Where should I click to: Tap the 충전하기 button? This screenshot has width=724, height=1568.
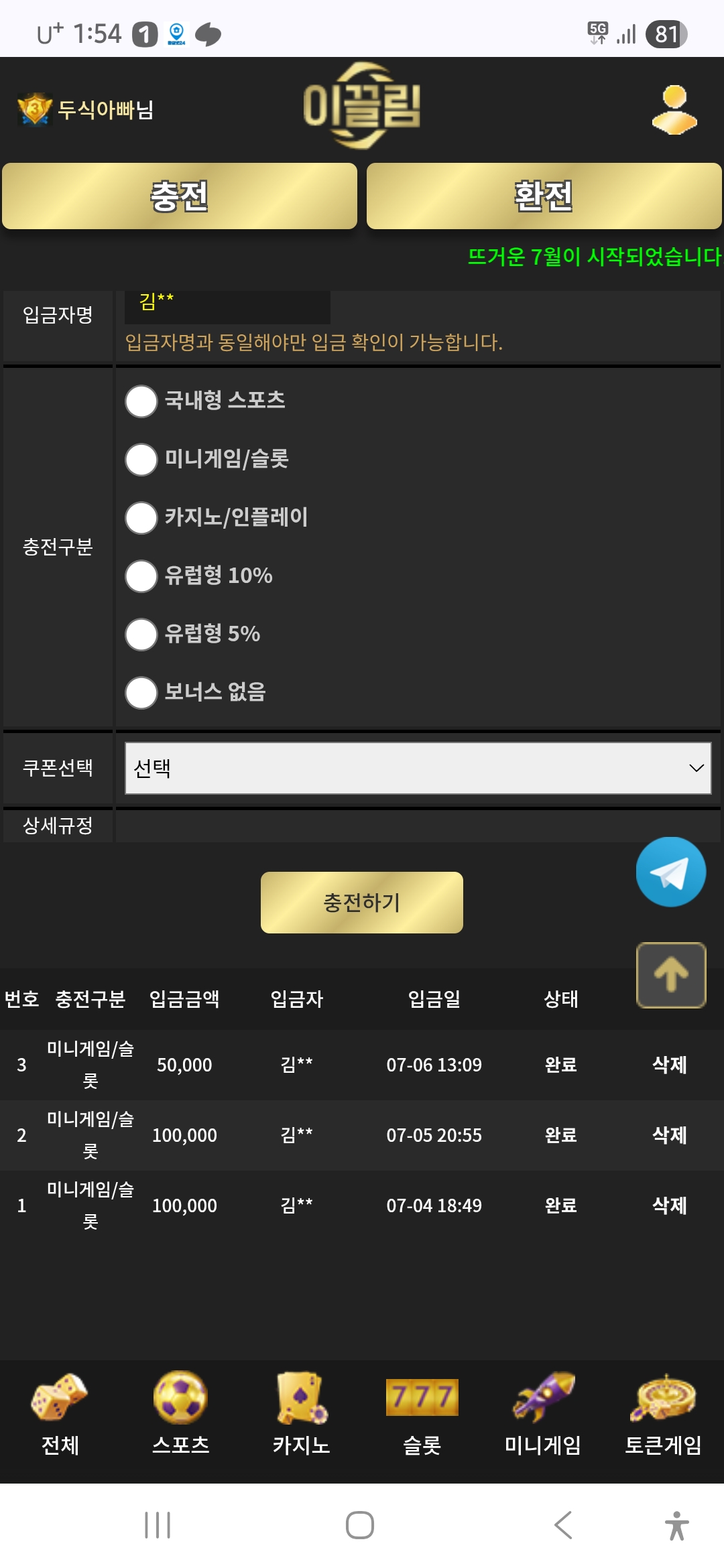click(x=362, y=903)
